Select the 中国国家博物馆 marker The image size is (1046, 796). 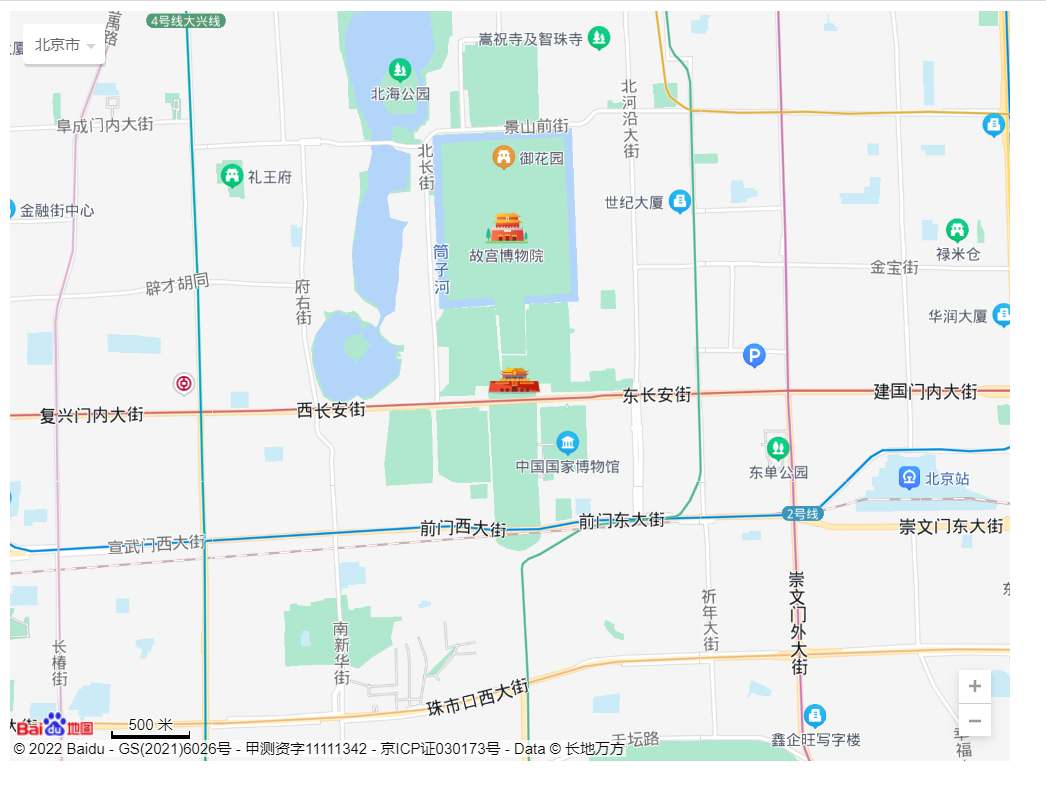pyautogui.click(x=568, y=442)
